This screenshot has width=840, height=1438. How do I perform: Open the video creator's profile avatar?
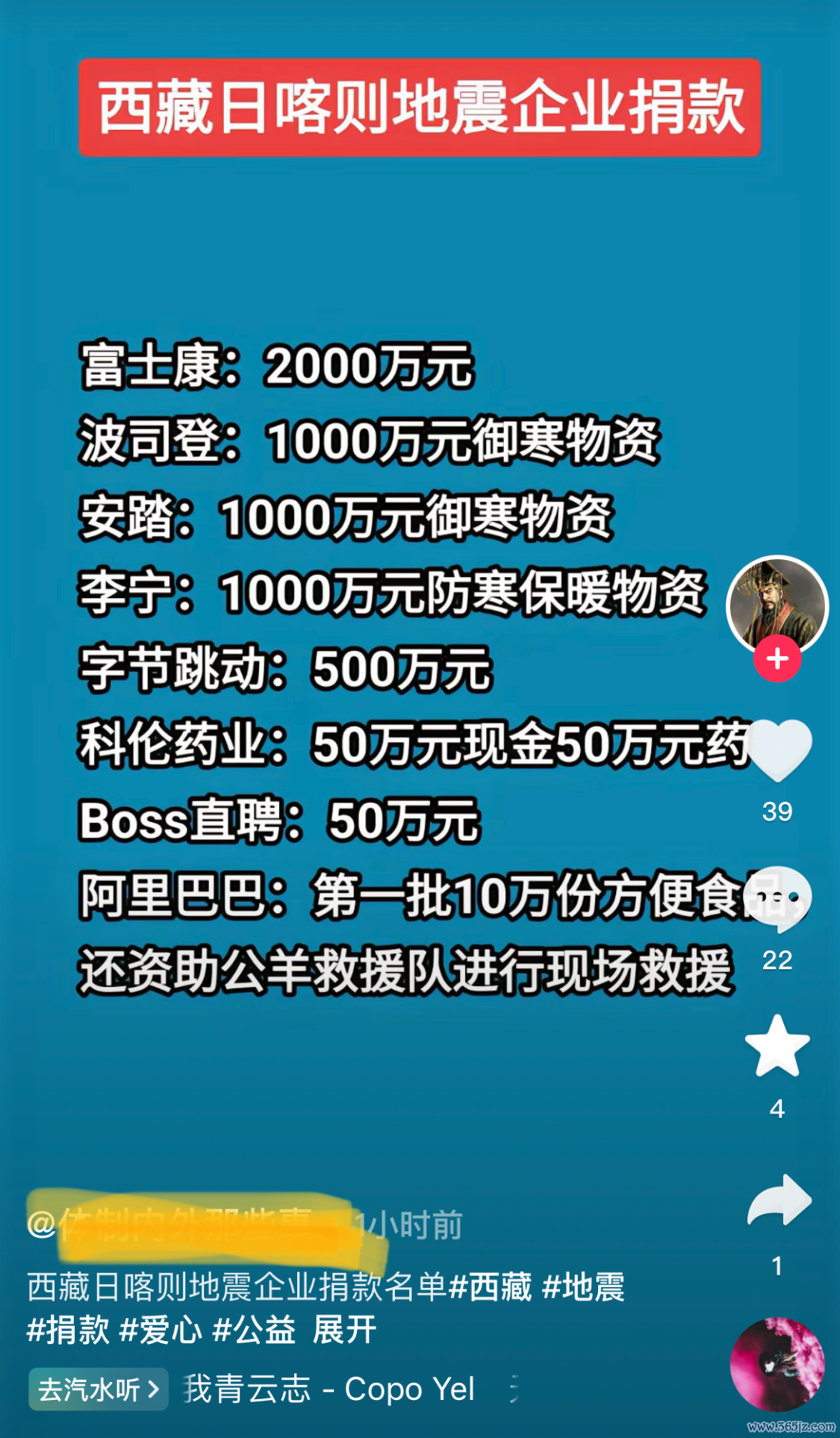(x=777, y=603)
